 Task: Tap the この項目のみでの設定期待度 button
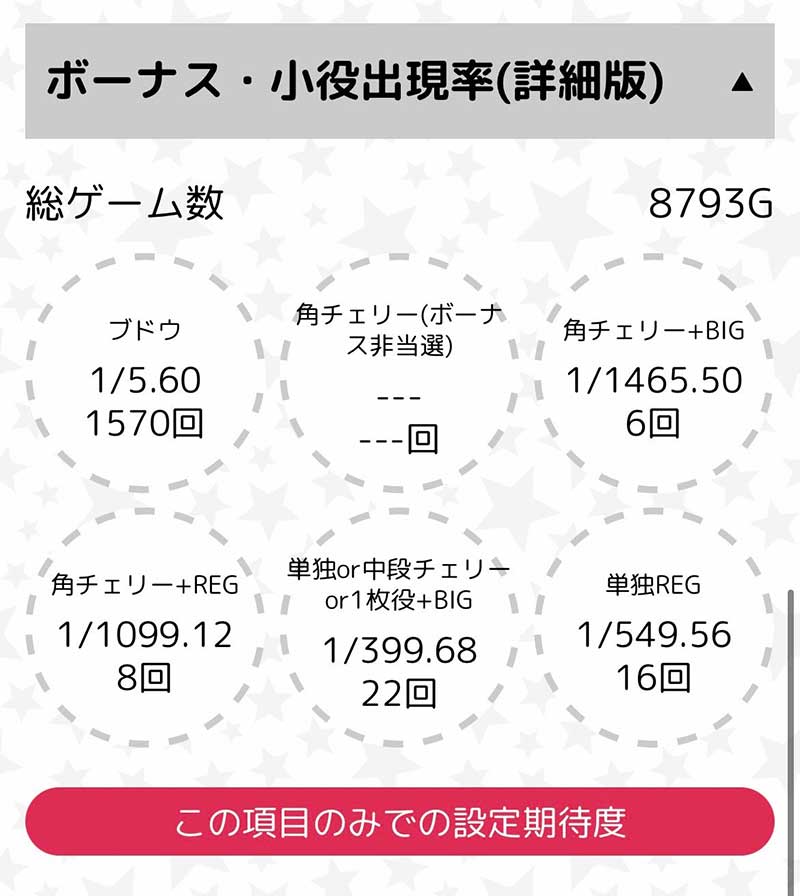(400, 822)
